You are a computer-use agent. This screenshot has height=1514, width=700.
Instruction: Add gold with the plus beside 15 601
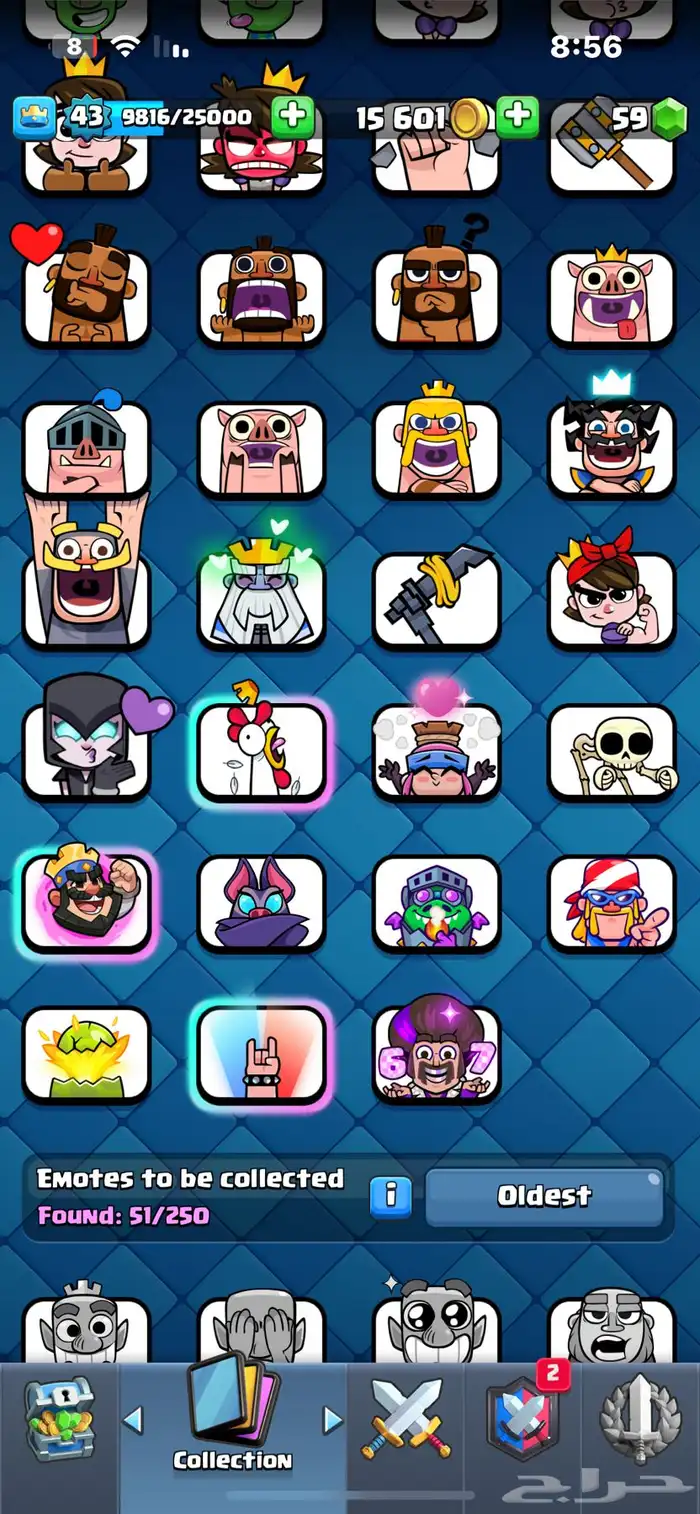tap(517, 118)
